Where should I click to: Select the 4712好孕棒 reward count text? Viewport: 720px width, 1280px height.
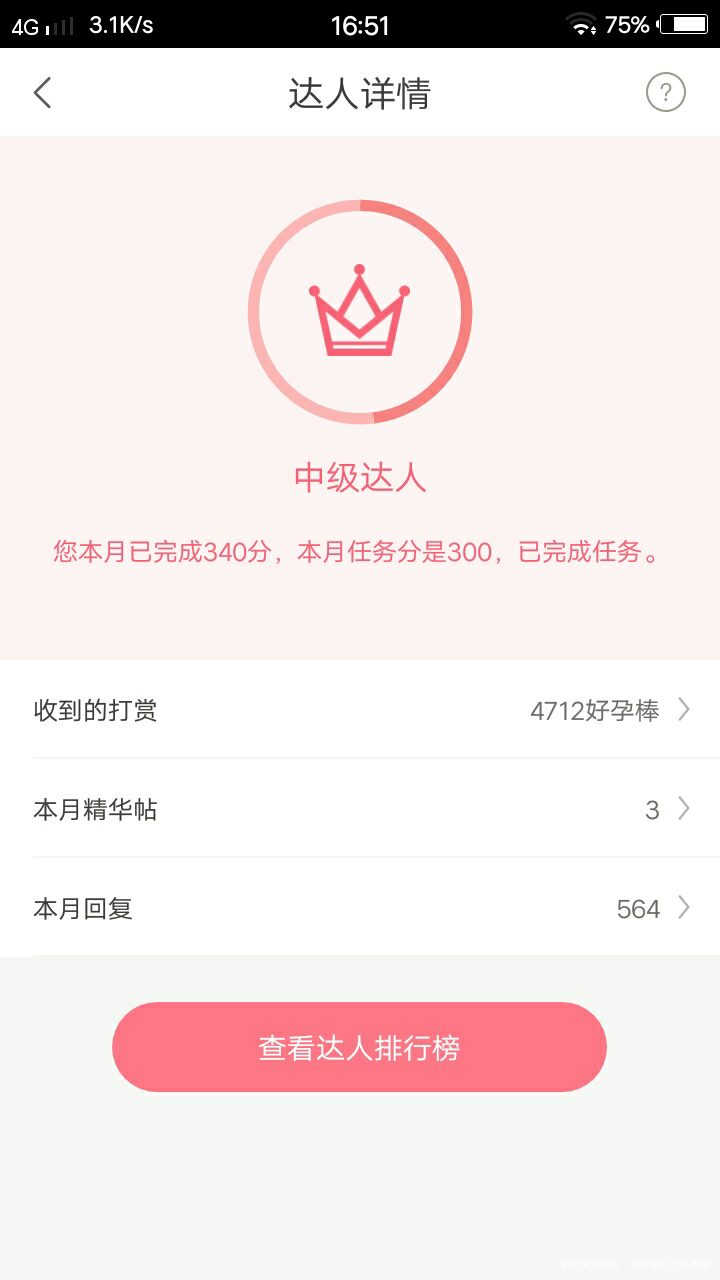[594, 709]
